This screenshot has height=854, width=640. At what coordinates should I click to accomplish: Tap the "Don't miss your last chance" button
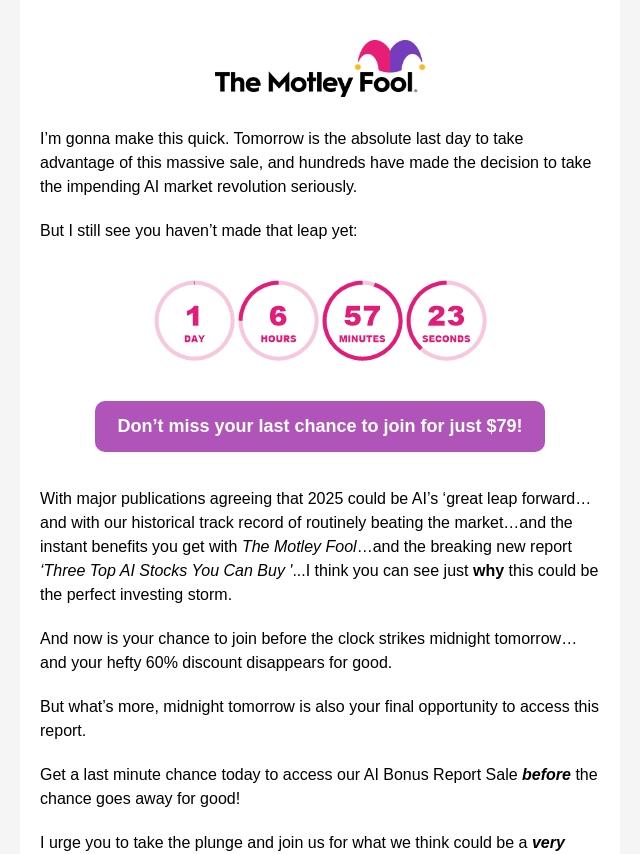click(320, 426)
